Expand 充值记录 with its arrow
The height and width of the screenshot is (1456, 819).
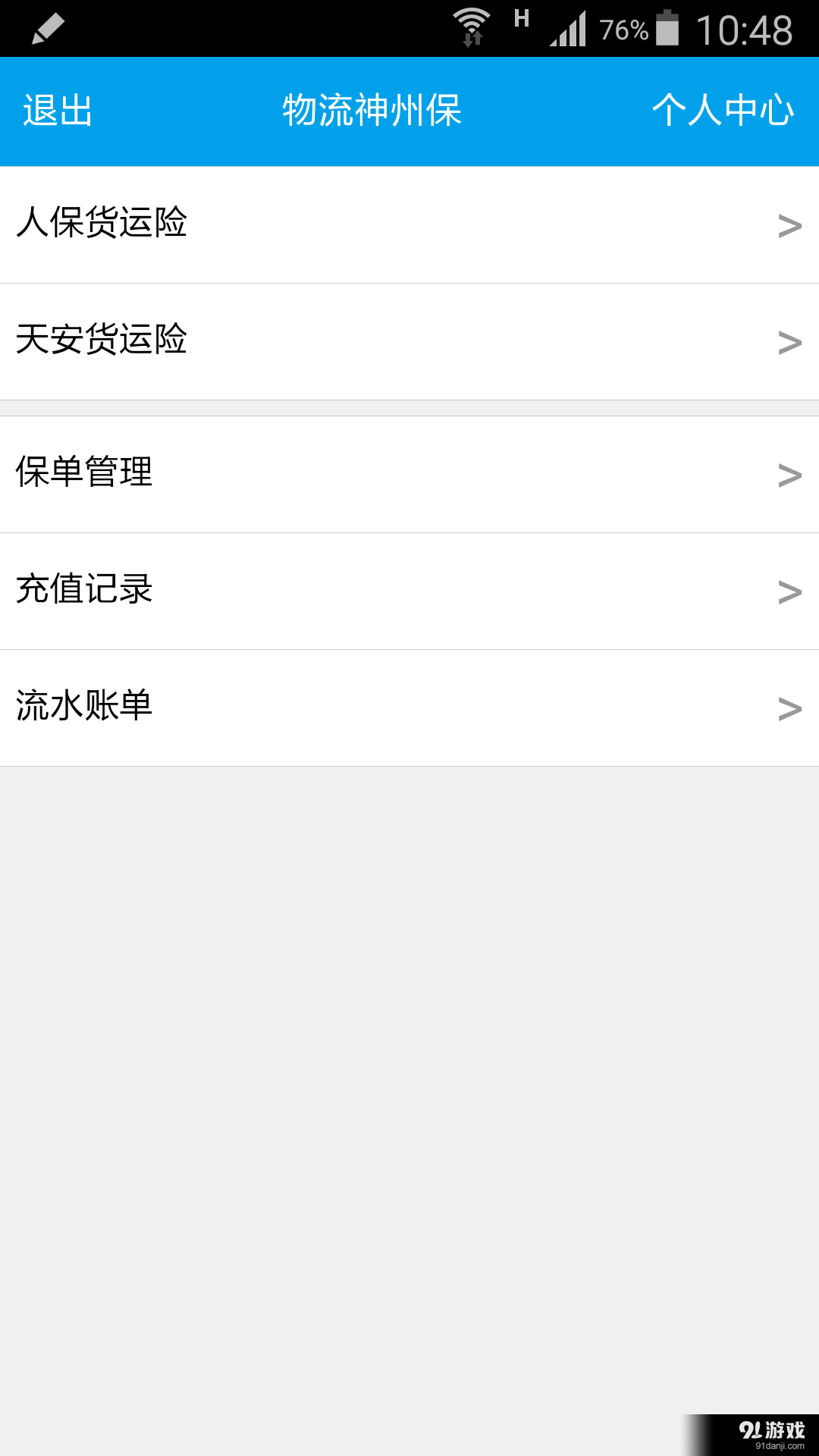(789, 591)
